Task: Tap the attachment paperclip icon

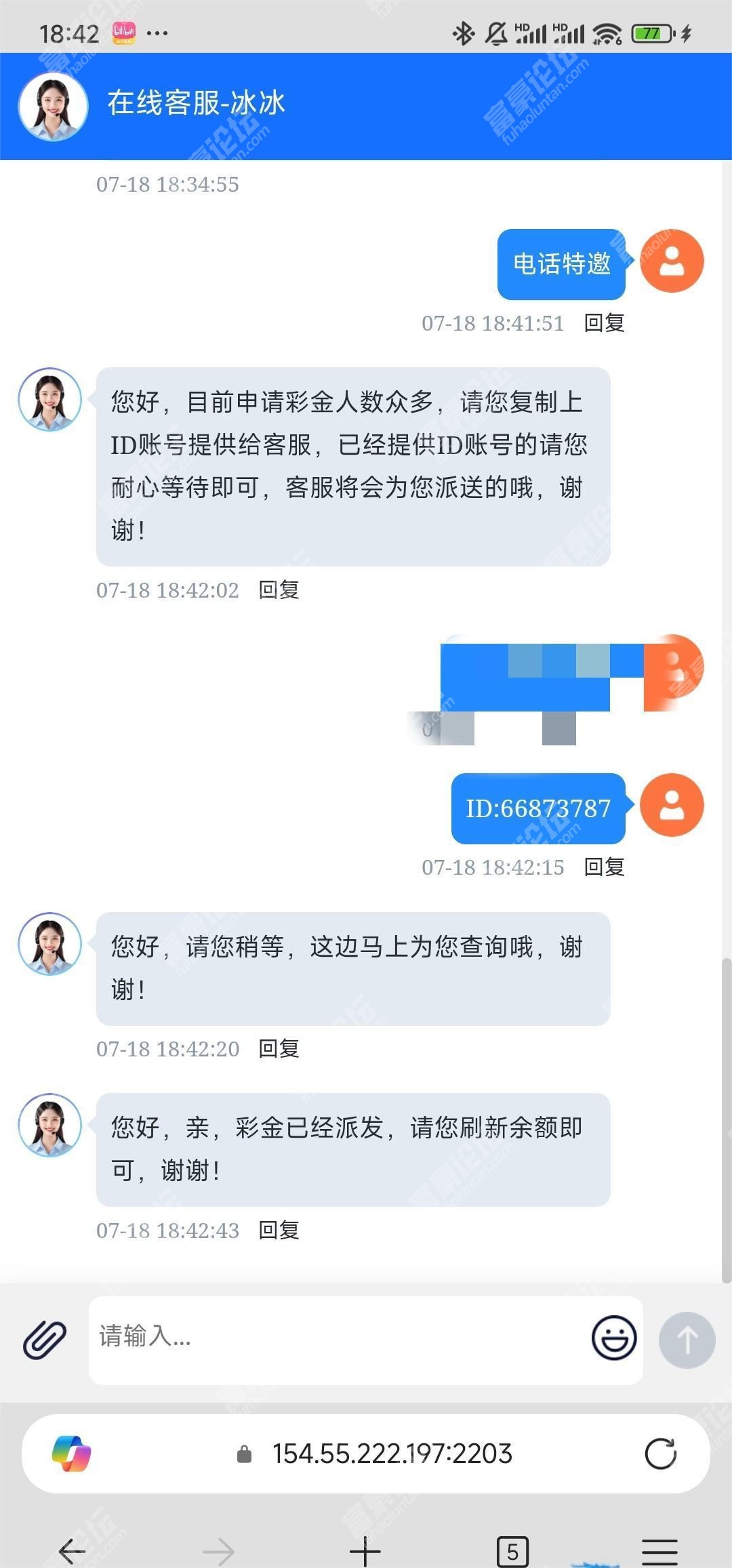Action: tap(45, 1340)
